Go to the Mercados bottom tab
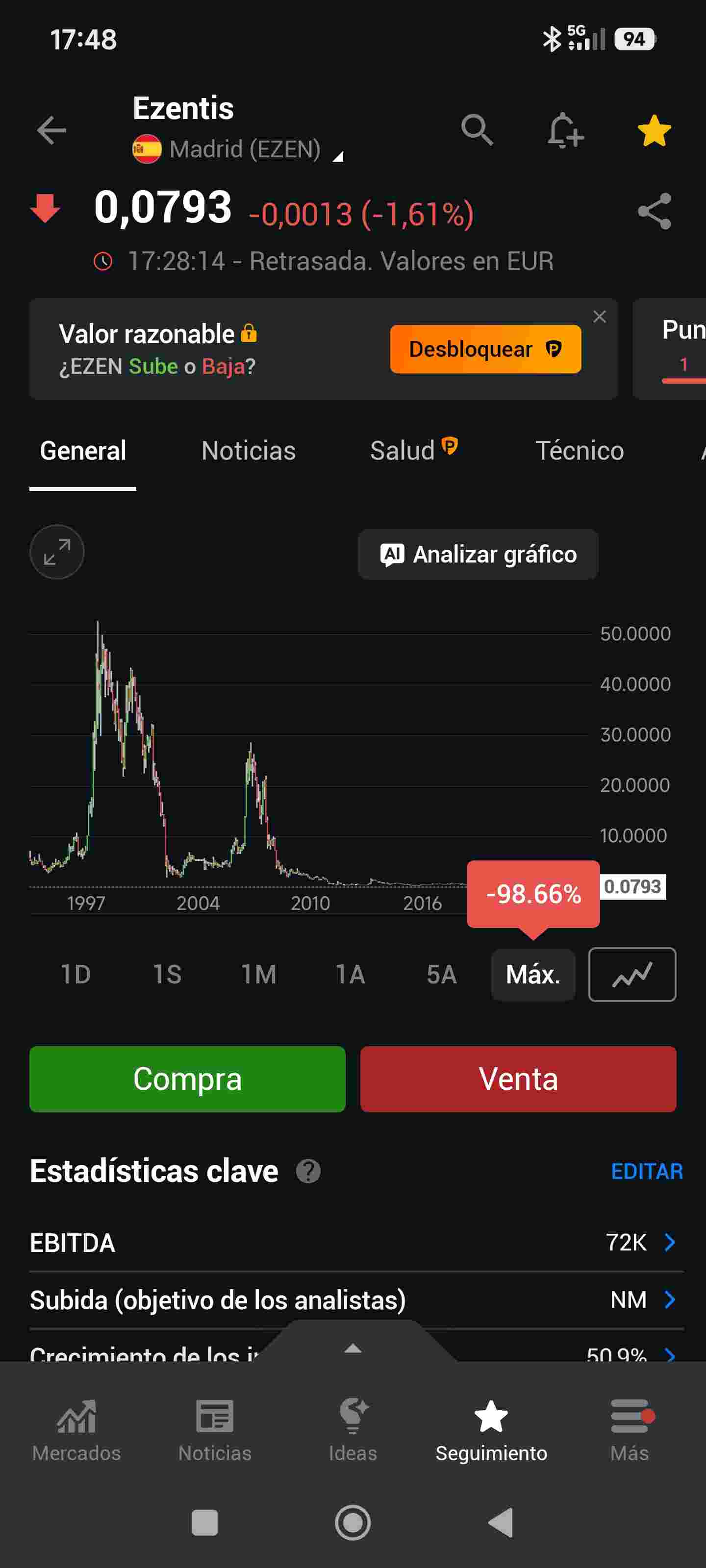The image size is (706, 1568). coord(76,1430)
